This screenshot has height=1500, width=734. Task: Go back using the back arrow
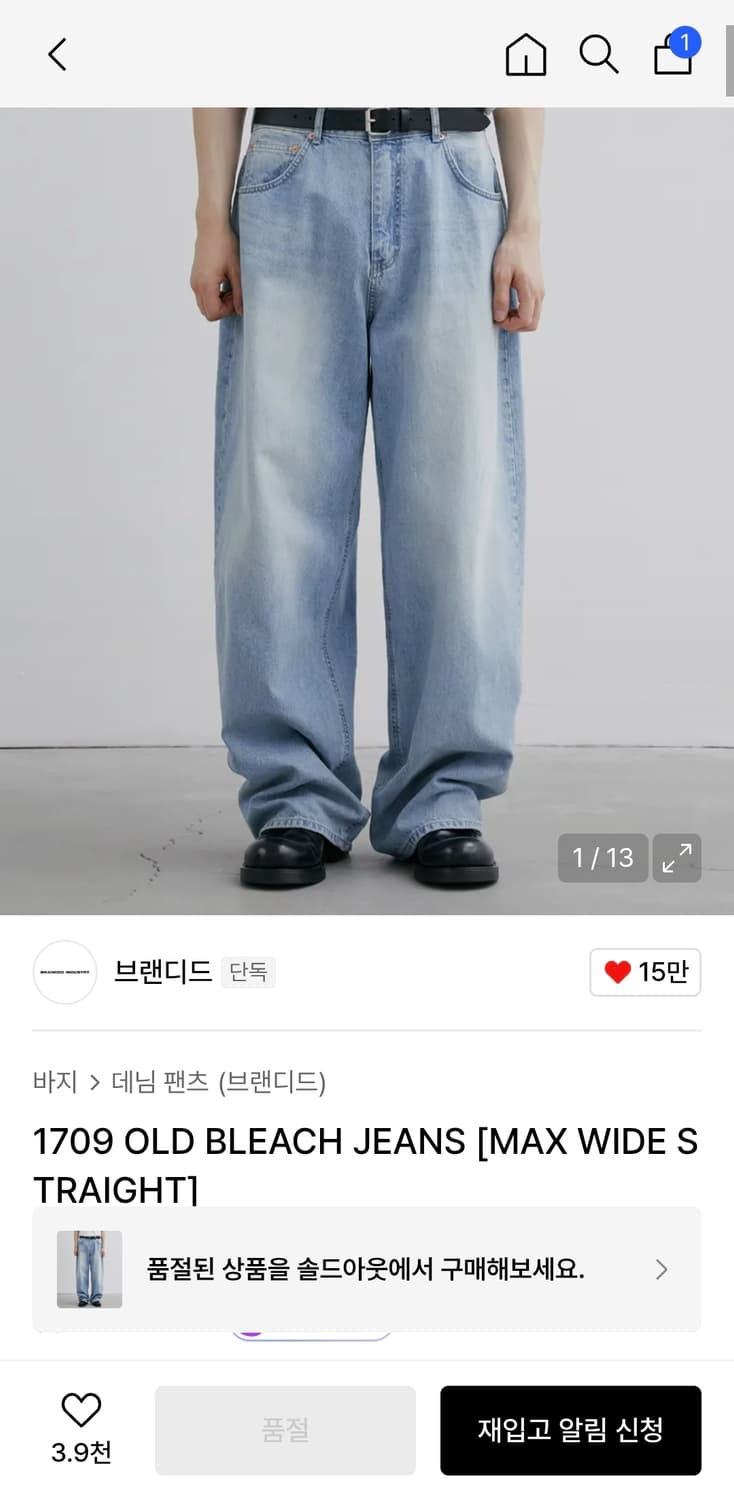point(57,55)
